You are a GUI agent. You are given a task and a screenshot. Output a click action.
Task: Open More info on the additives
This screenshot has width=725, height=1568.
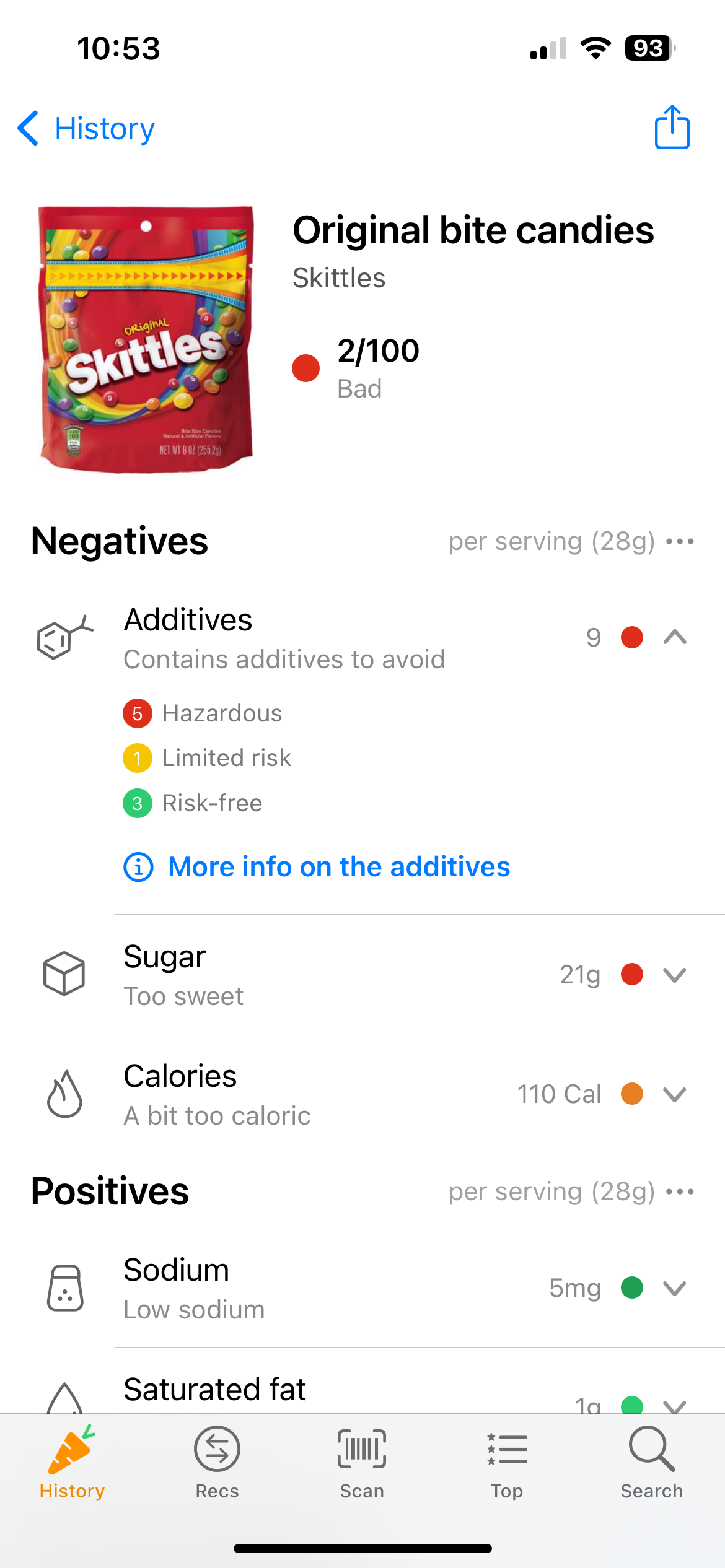[338, 867]
